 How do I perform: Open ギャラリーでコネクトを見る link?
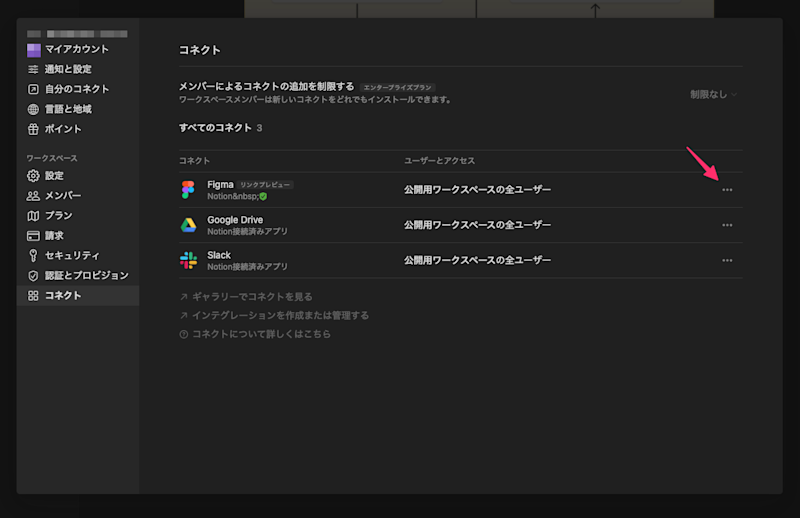251,297
